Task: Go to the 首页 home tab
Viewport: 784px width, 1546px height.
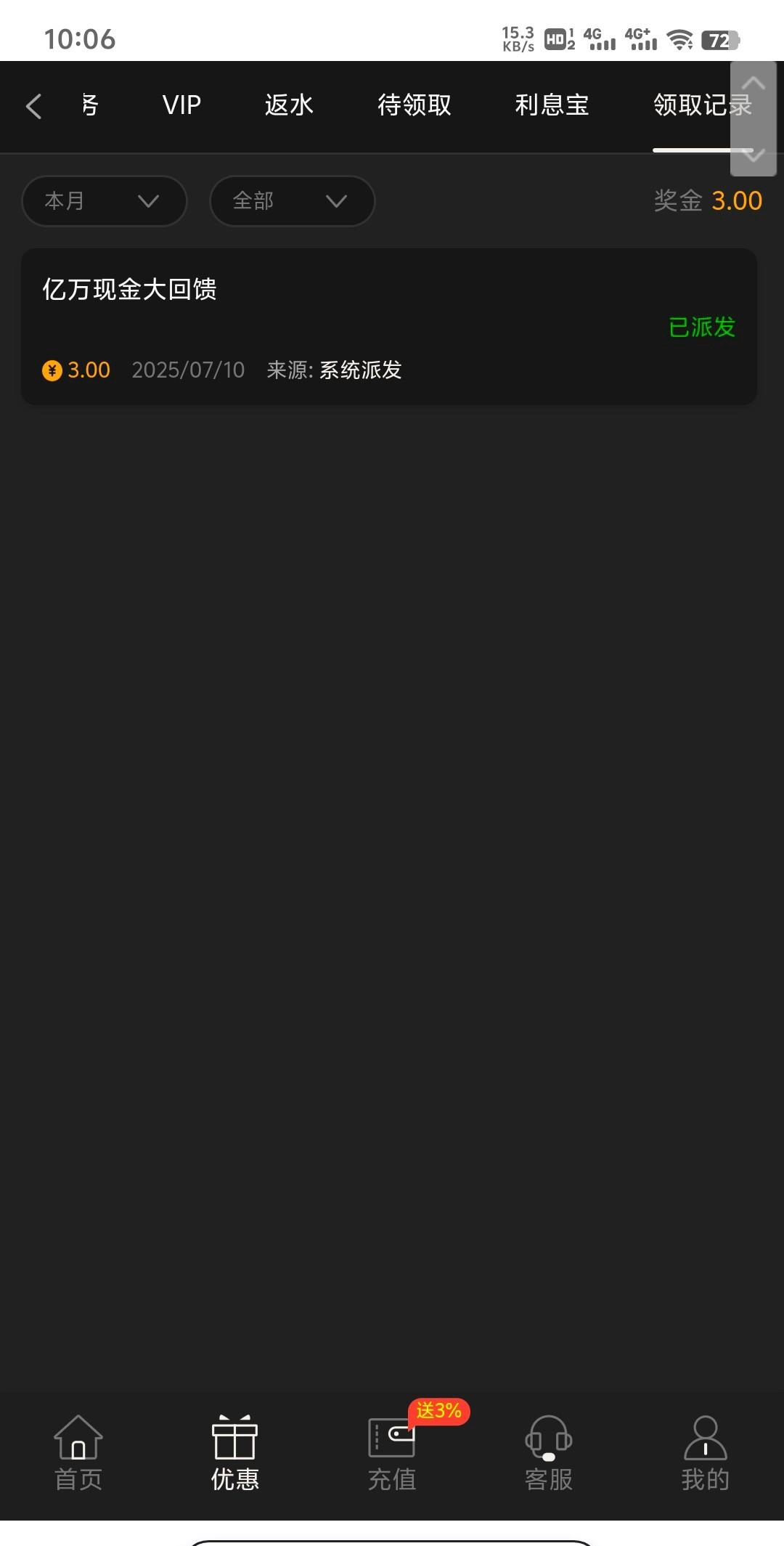Action: pyautogui.click(x=78, y=1454)
